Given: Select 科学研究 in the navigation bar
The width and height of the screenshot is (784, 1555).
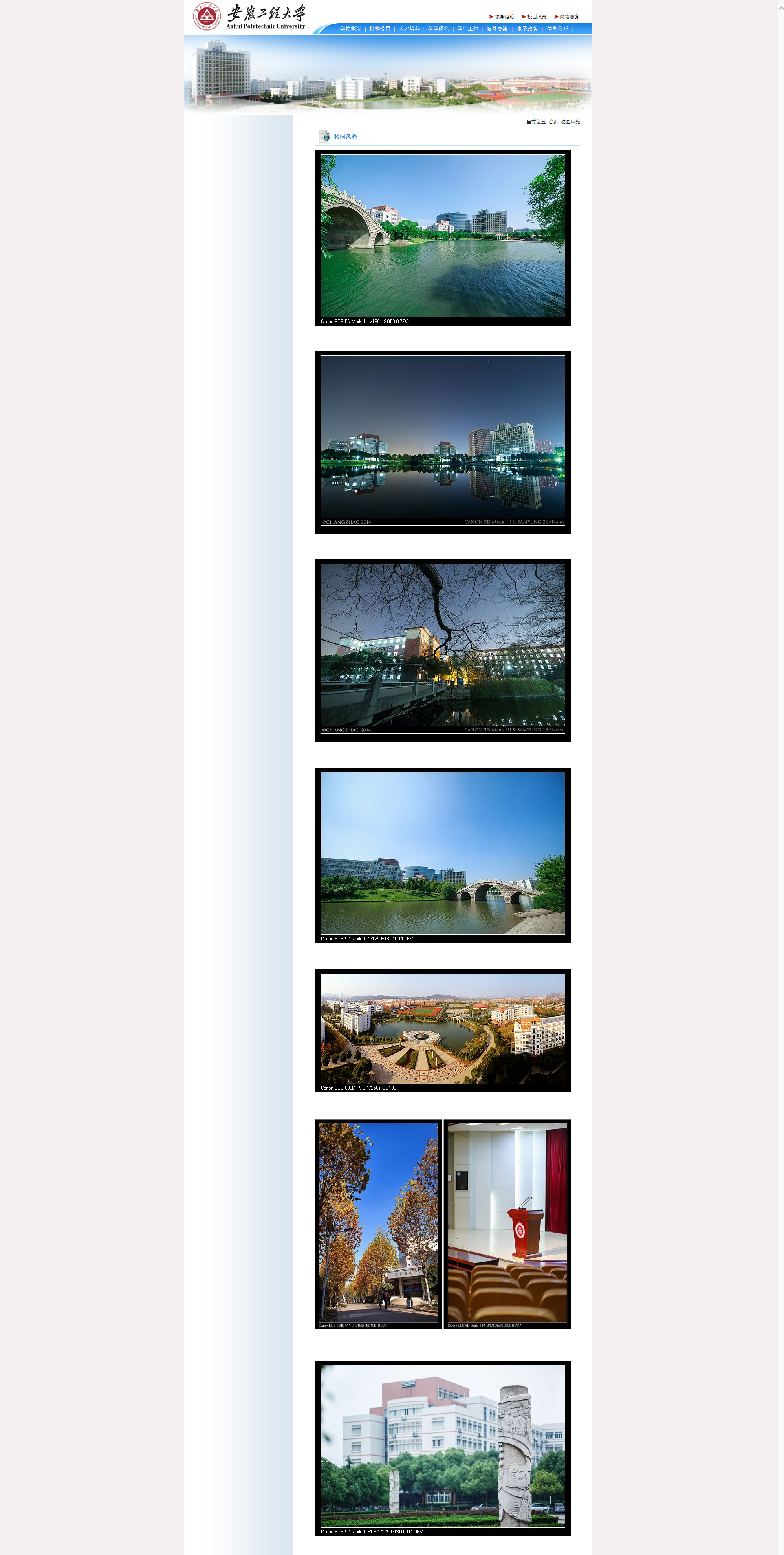Looking at the screenshot, I should (438, 29).
